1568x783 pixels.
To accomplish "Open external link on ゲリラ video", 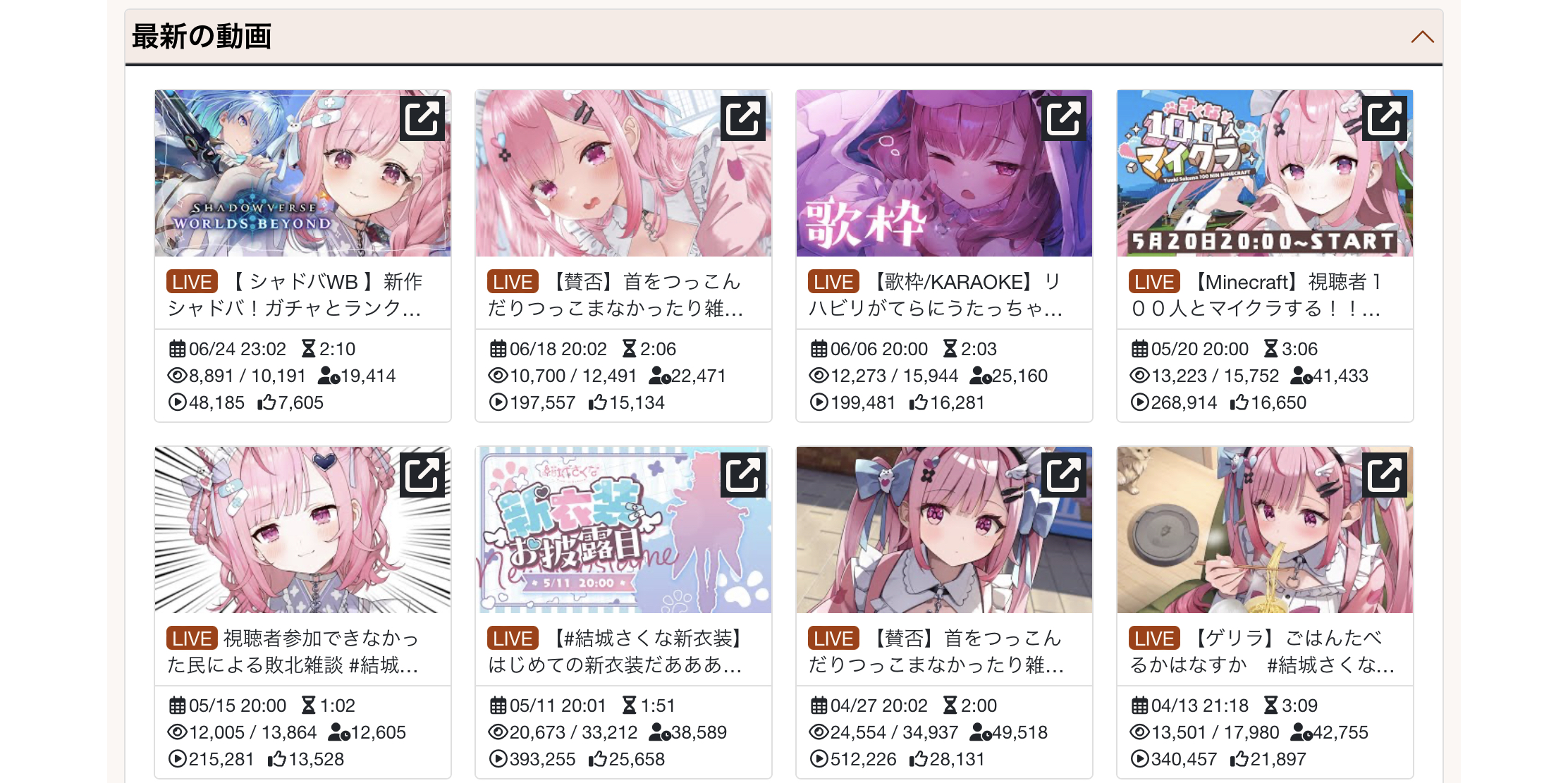I will pyautogui.click(x=1384, y=475).
